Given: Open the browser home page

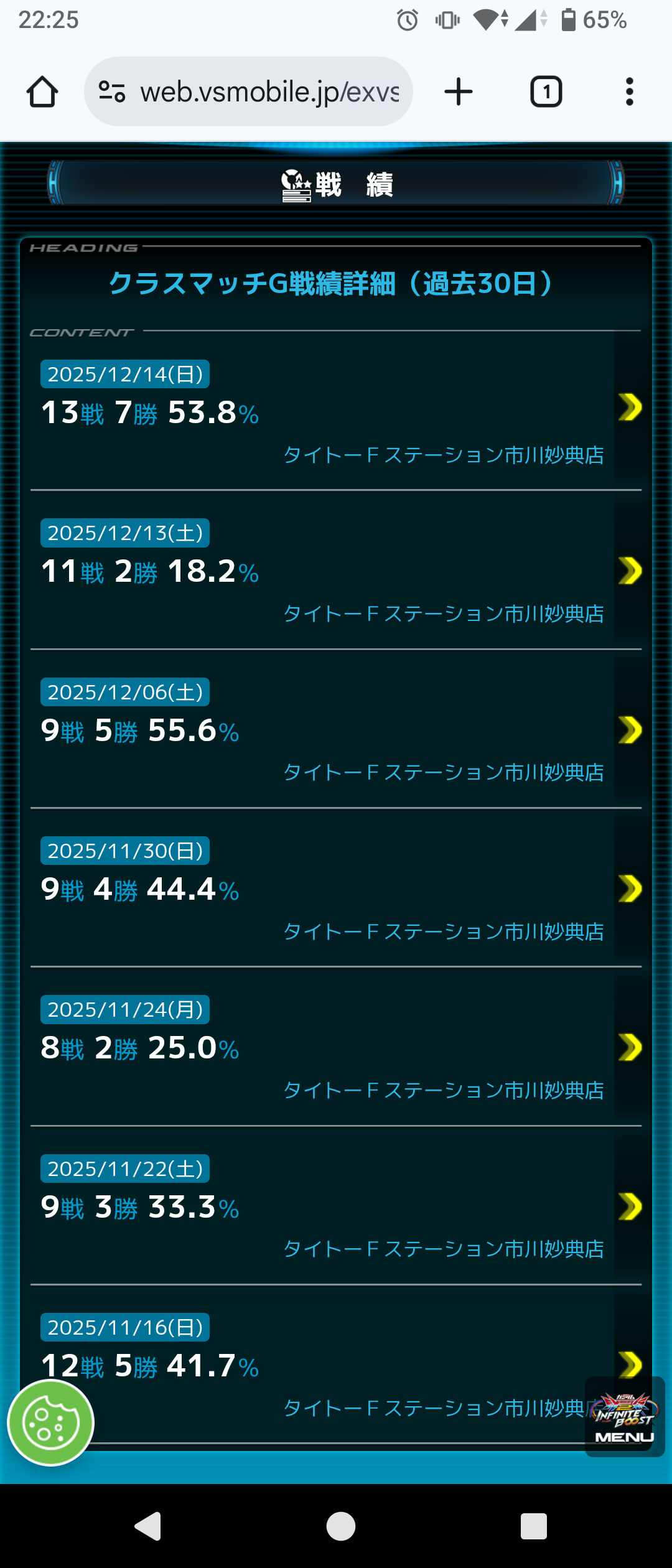Looking at the screenshot, I should tap(42, 92).
